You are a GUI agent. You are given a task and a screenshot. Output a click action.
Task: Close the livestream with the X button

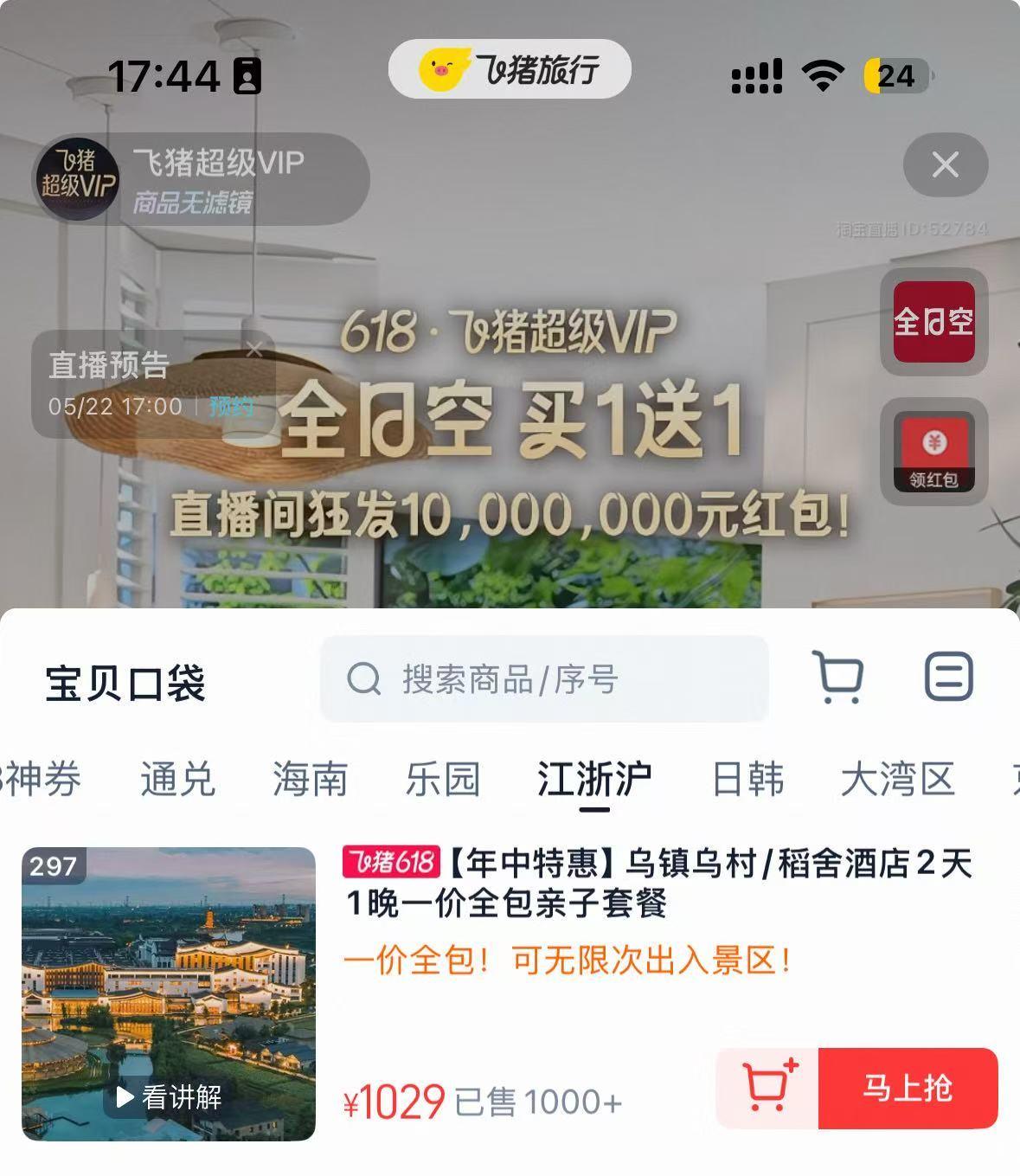pyautogui.click(x=945, y=164)
